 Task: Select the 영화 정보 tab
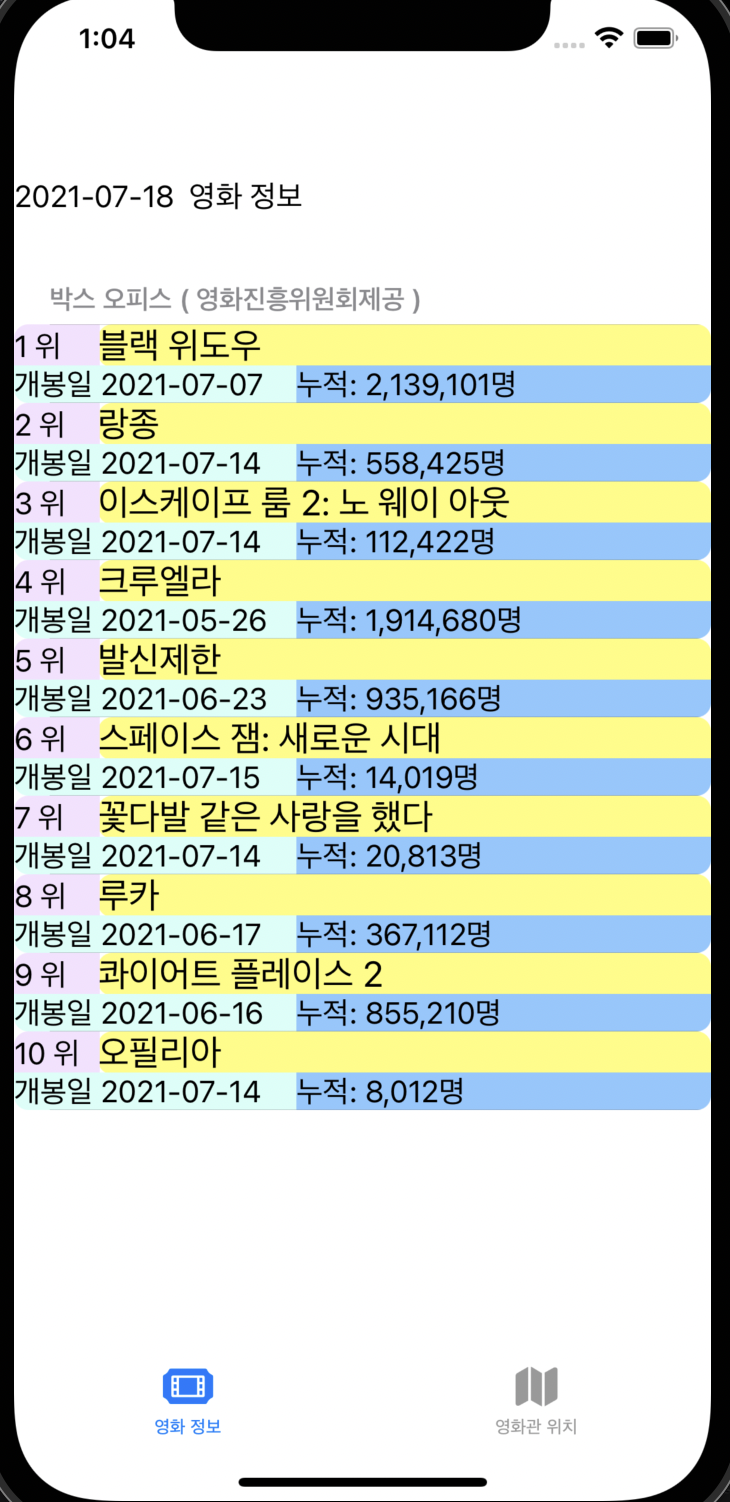pos(188,1400)
